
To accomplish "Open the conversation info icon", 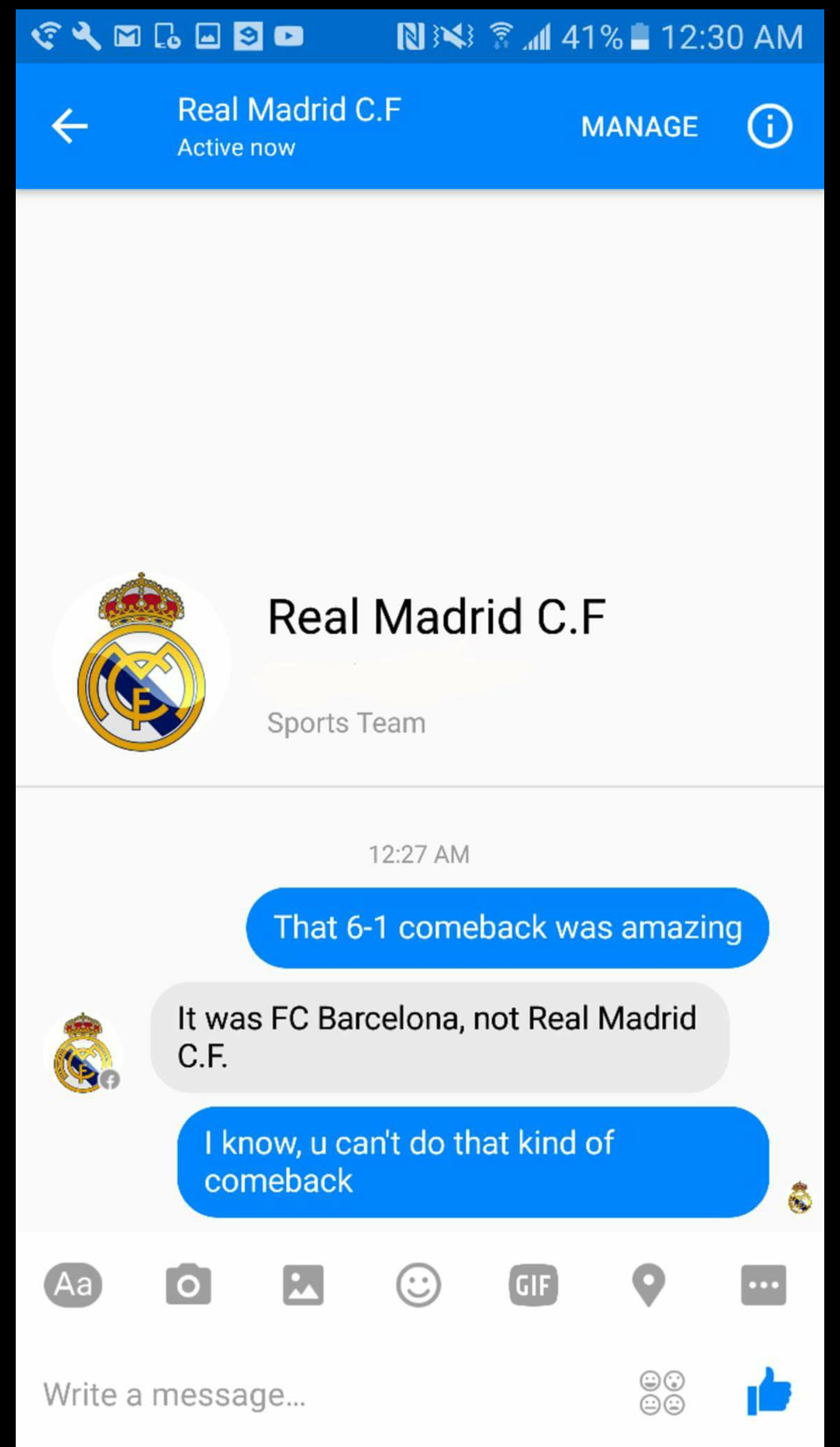I will coord(769,126).
